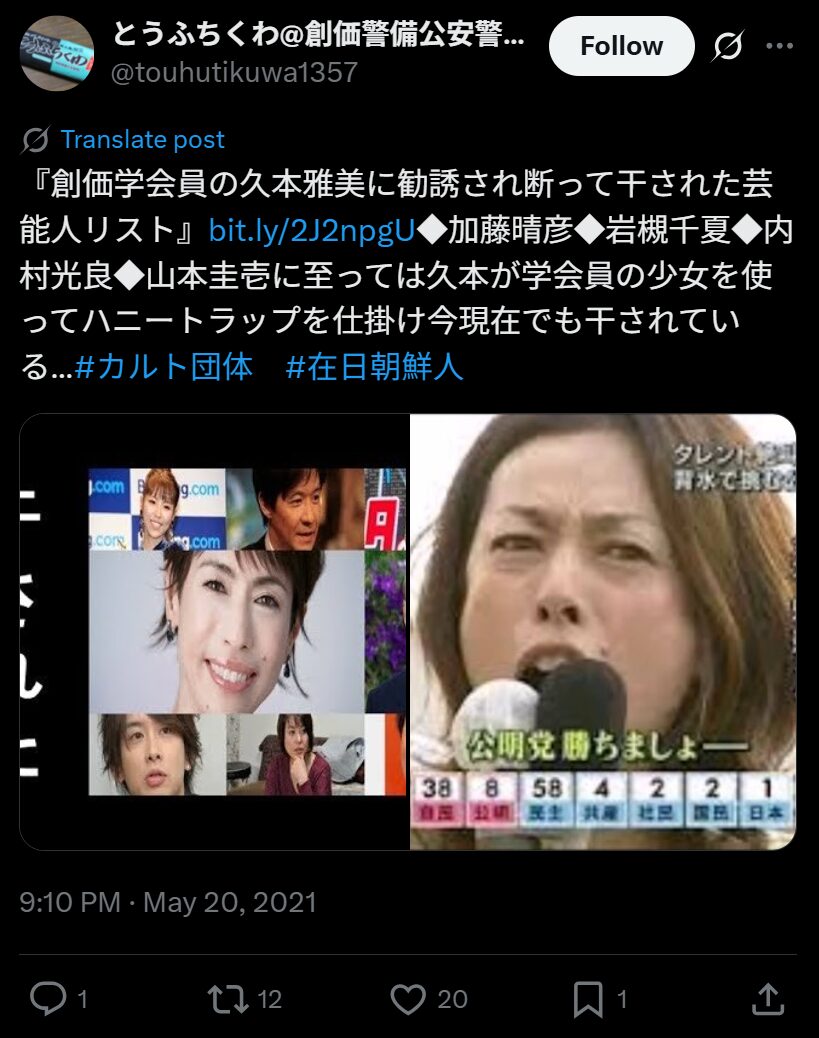The width and height of the screenshot is (819, 1038).
Task: Open the three-dot overflow menu
Action: click(x=780, y=47)
